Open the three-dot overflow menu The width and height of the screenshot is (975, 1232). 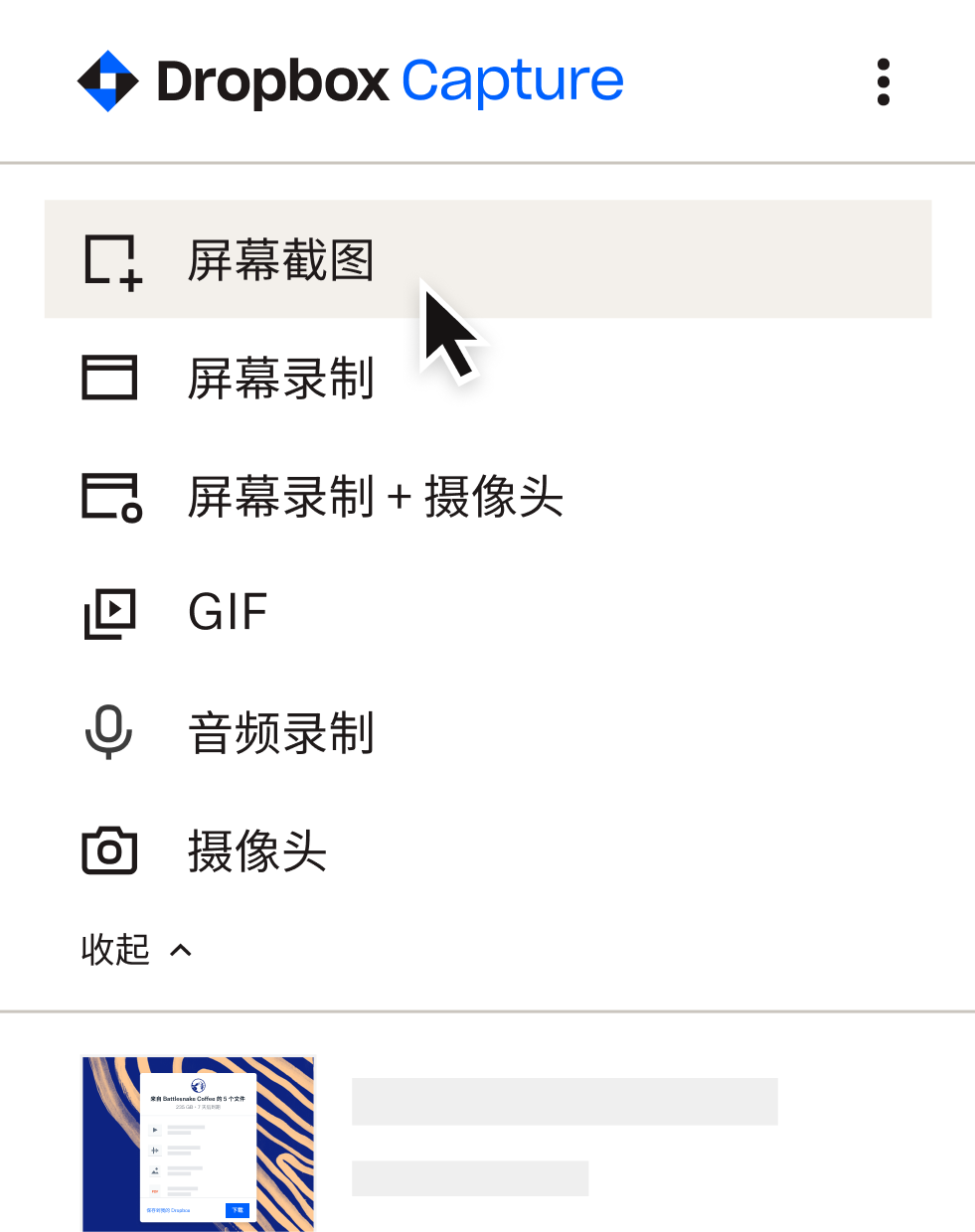(883, 82)
